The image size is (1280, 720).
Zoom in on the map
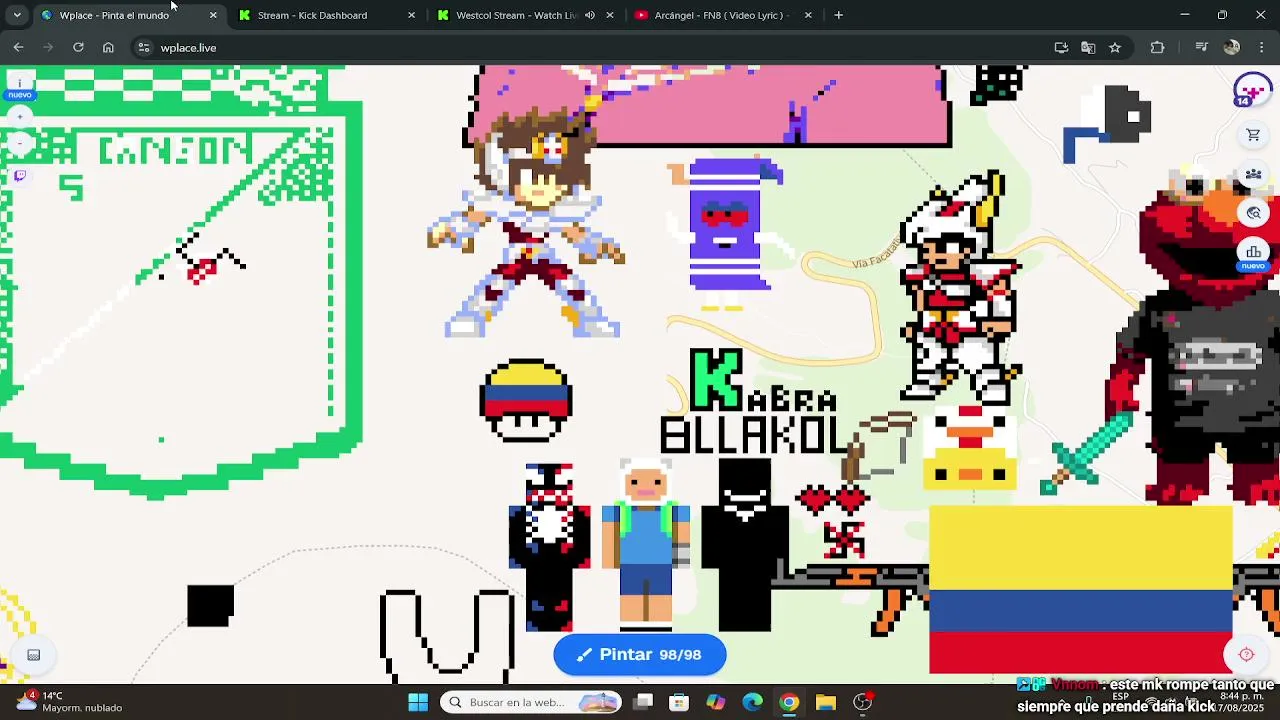tap(19, 117)
